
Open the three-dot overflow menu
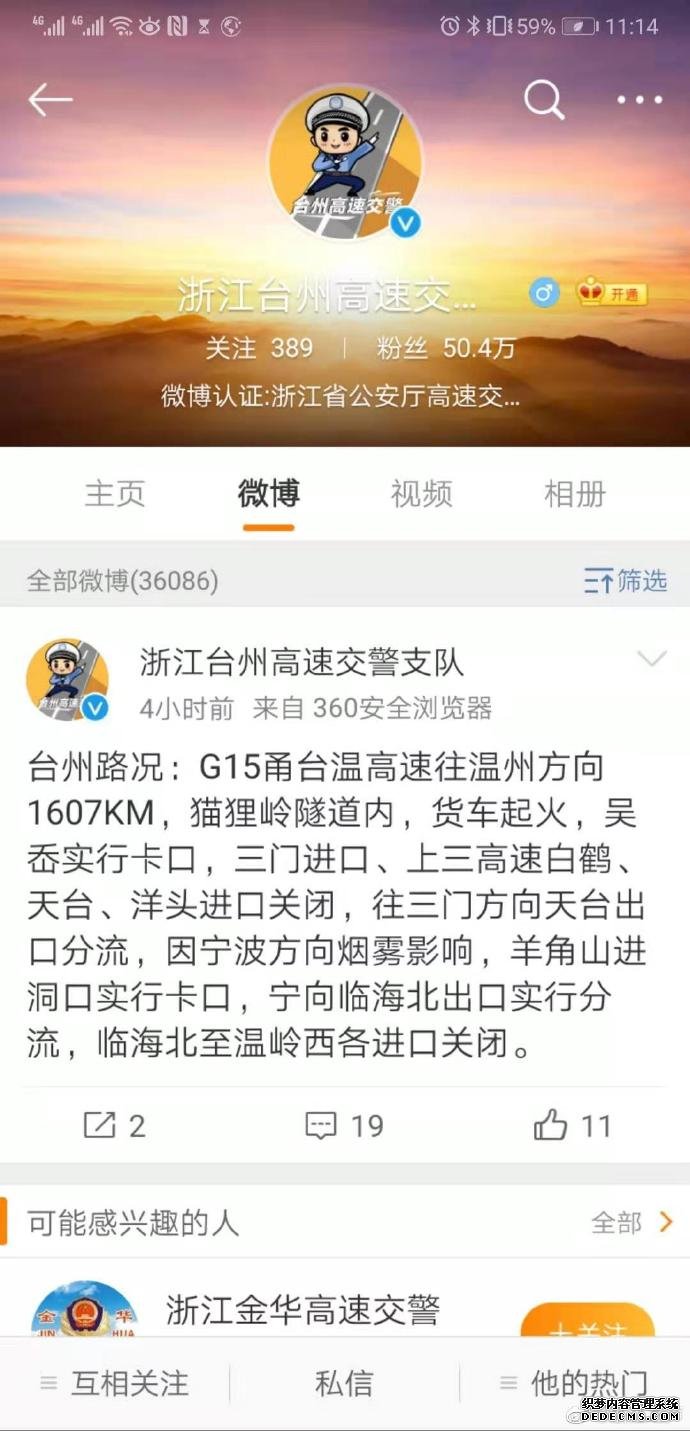pos(640,100)
